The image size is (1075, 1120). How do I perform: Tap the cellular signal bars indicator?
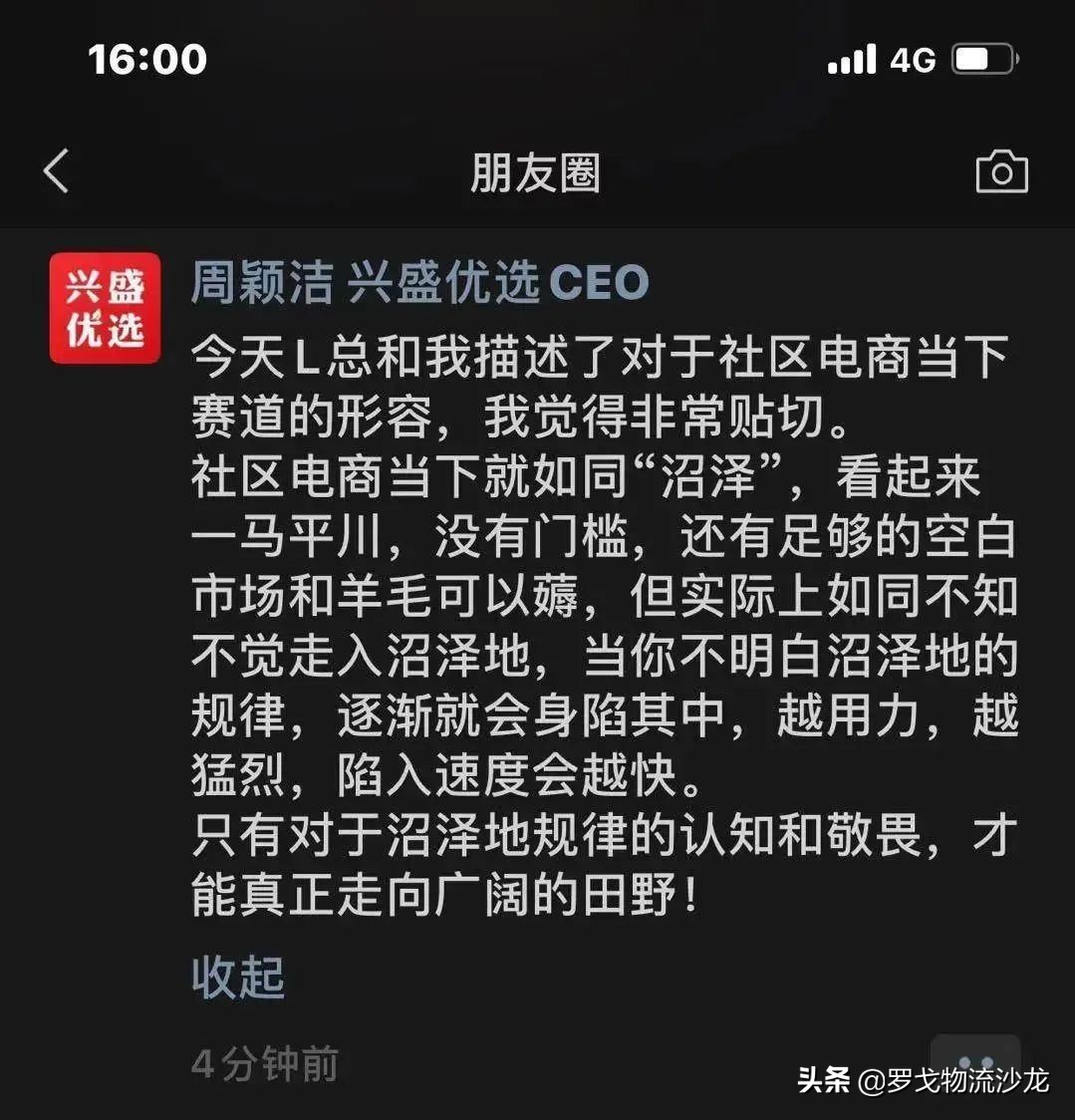pyautogui.click(x=852, y=60)
